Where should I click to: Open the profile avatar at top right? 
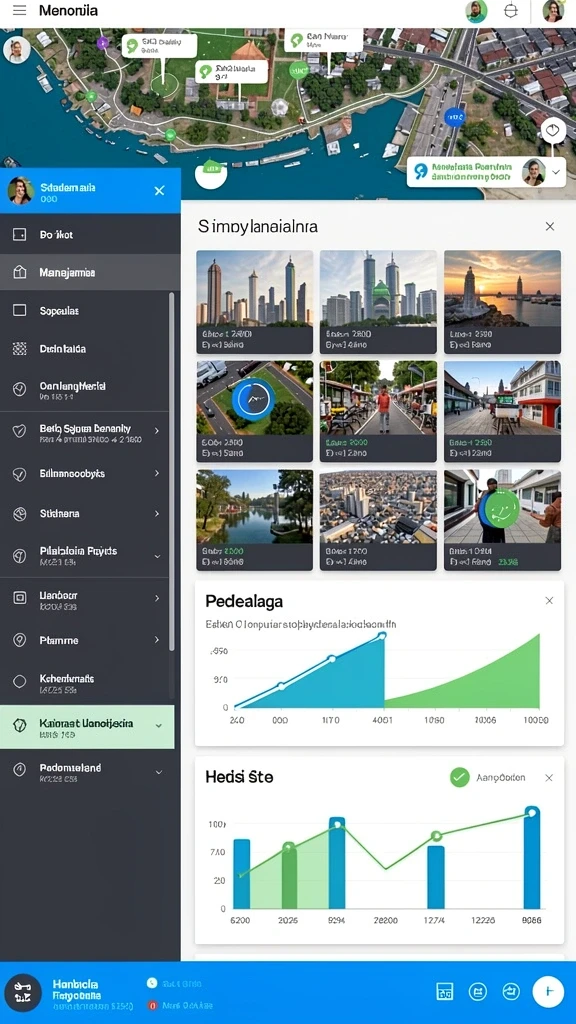click(x=553, y=11)
